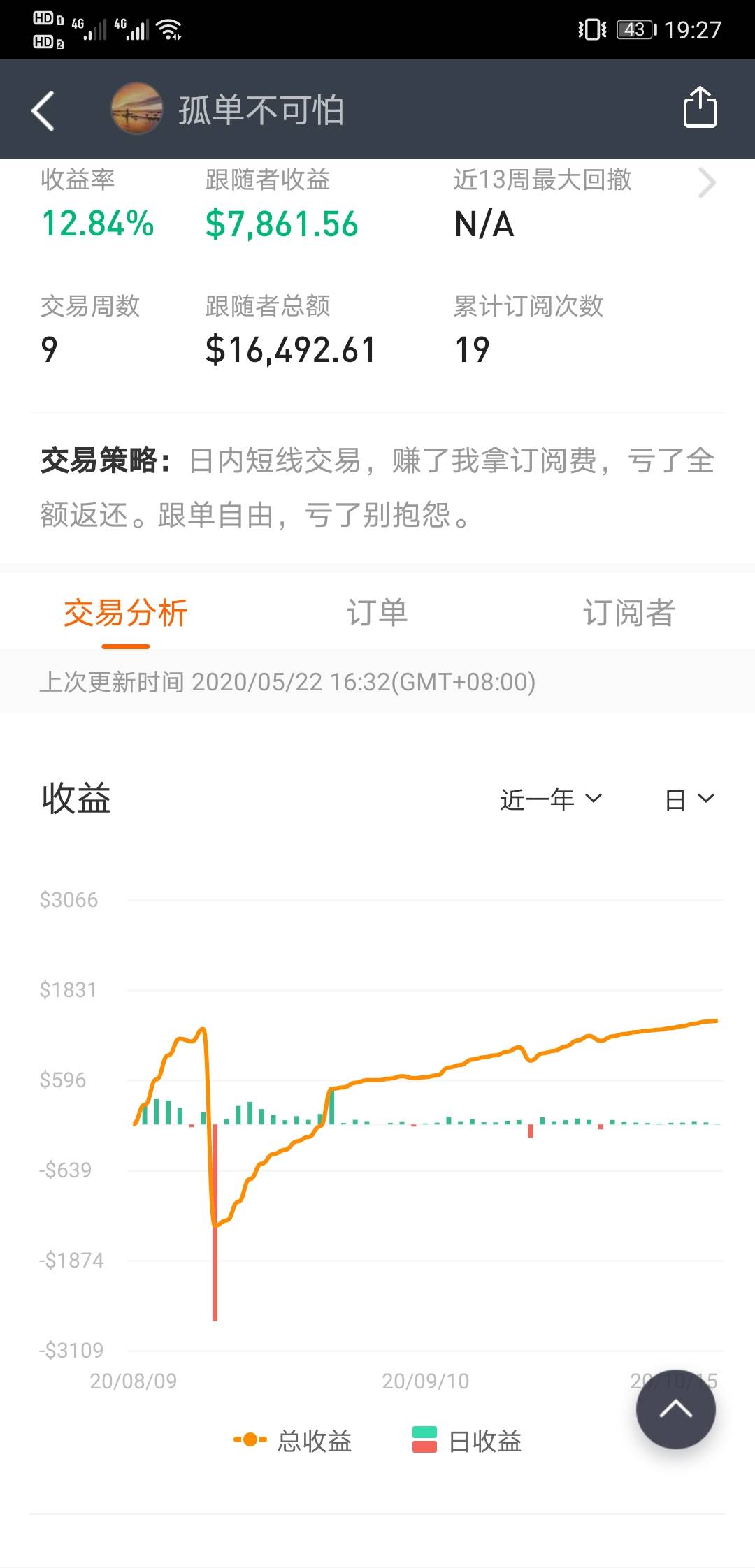Switch to the 订单 tab

point(377,613)
